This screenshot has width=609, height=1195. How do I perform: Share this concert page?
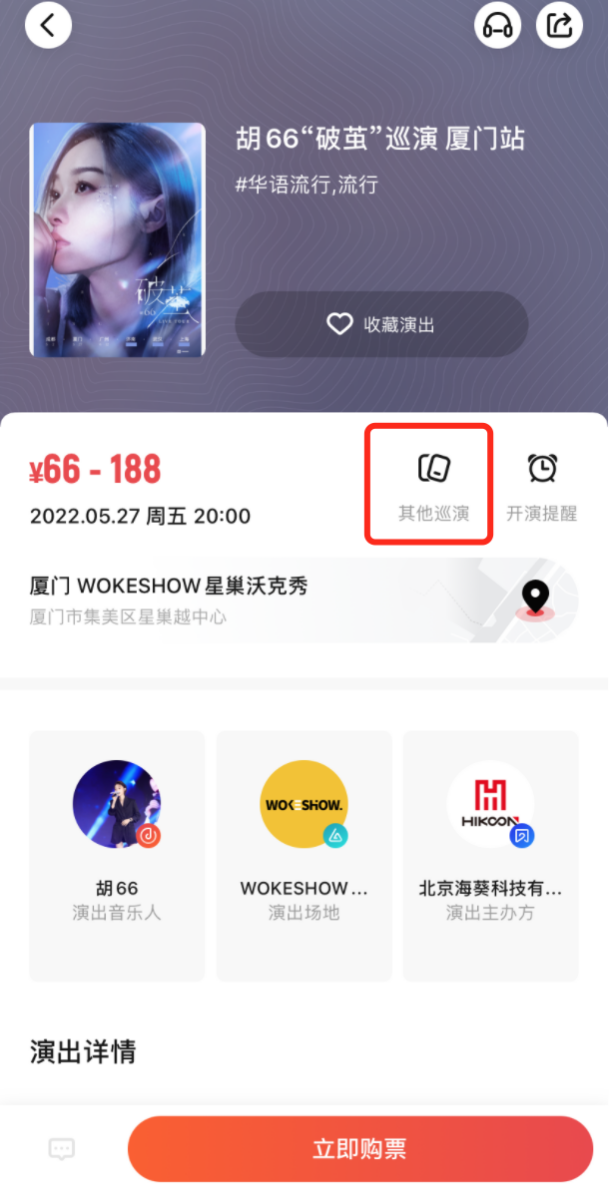(560, 25)
